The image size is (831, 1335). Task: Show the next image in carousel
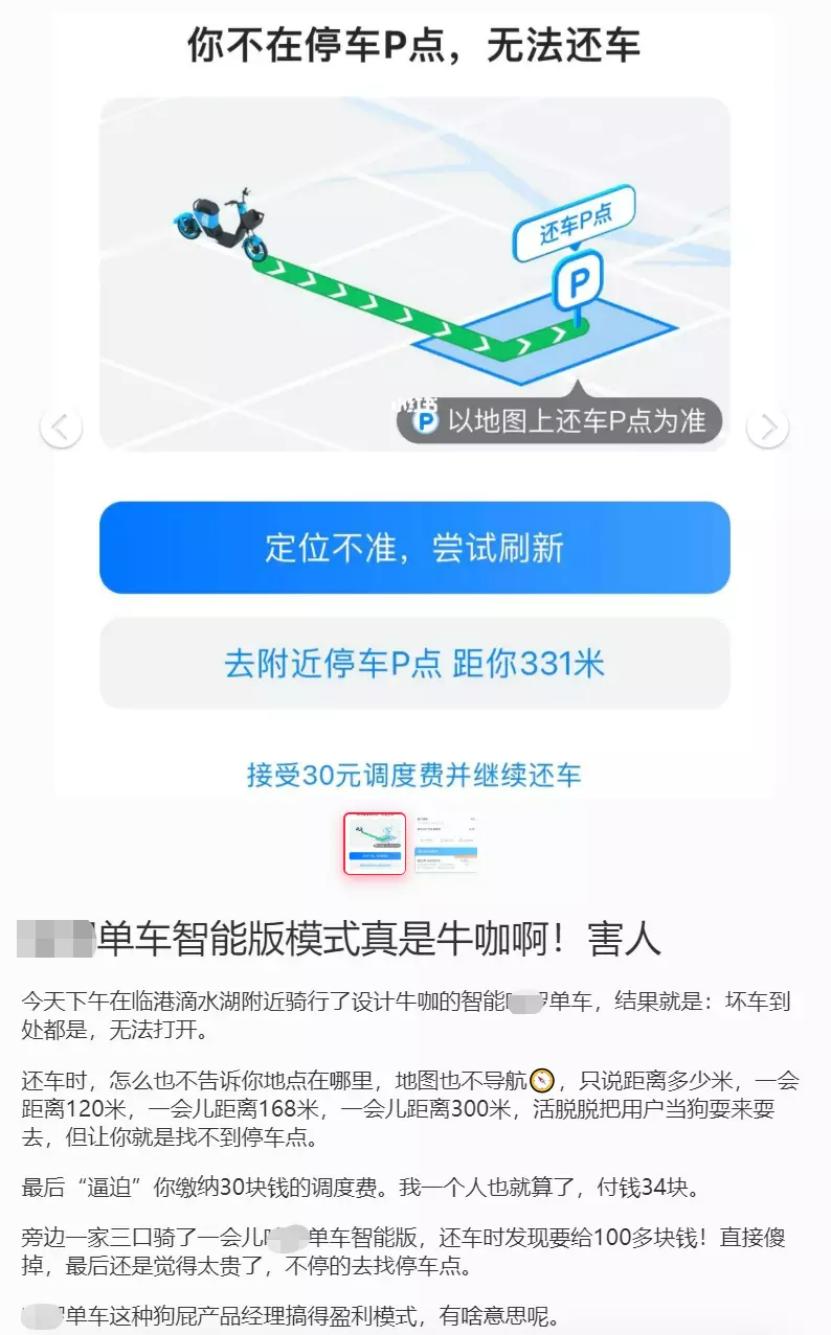(768, 427)
